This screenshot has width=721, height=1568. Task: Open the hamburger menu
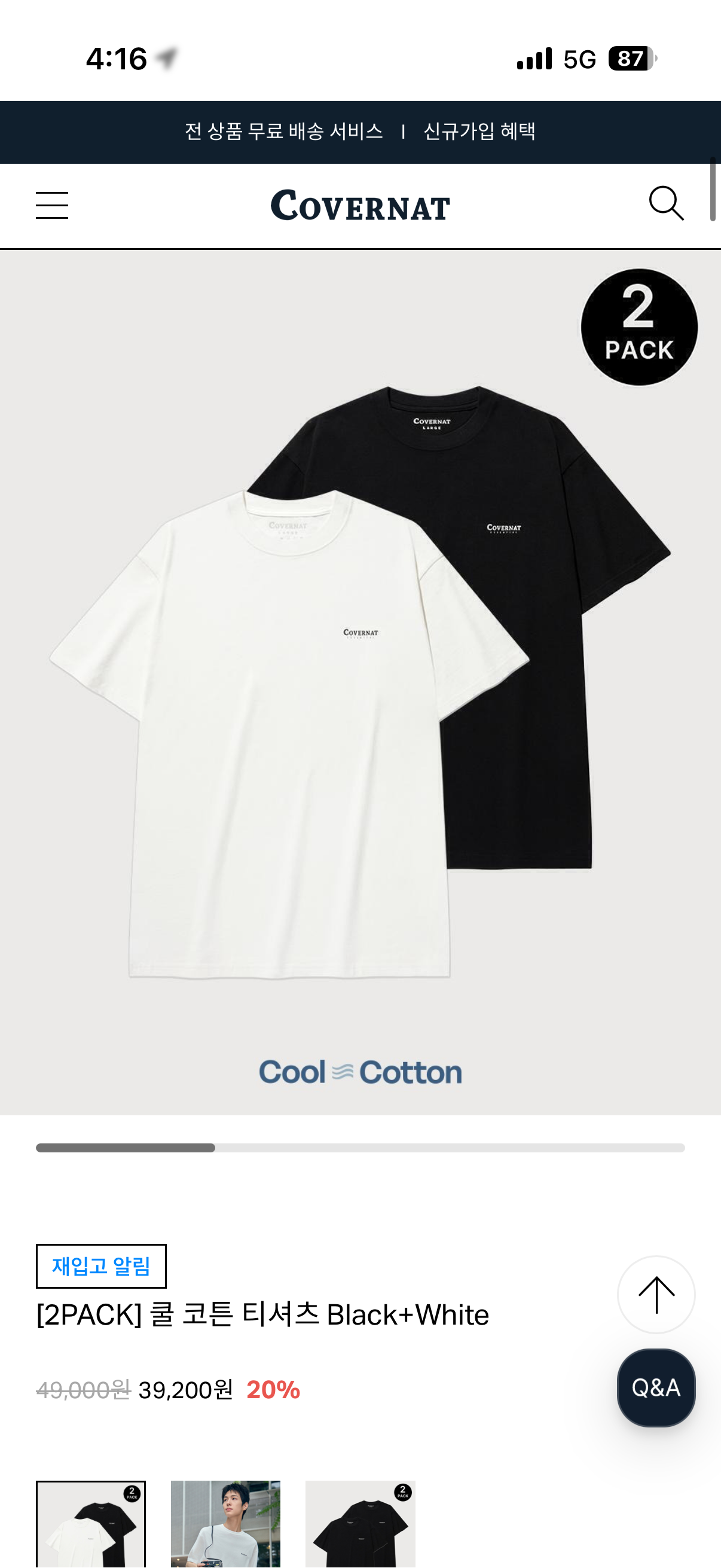(x=52, y=205)
